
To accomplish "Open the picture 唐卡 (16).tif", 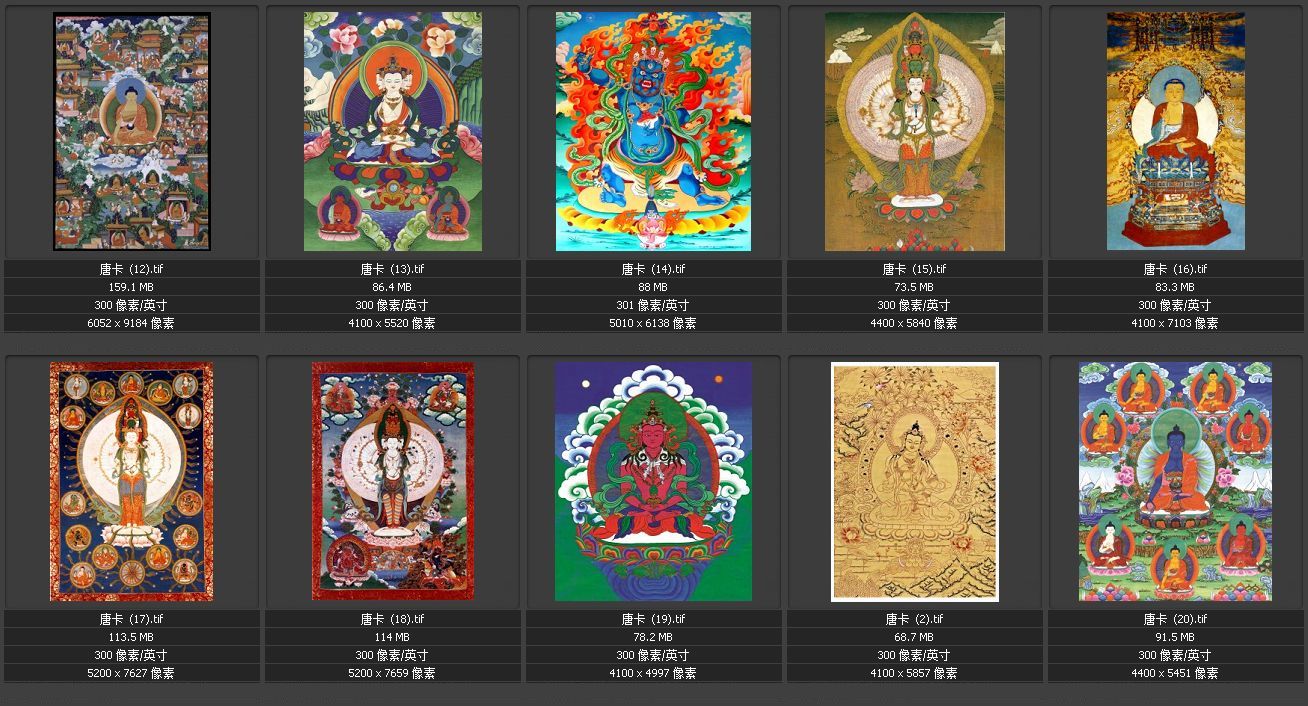I will coord(1175,132).
